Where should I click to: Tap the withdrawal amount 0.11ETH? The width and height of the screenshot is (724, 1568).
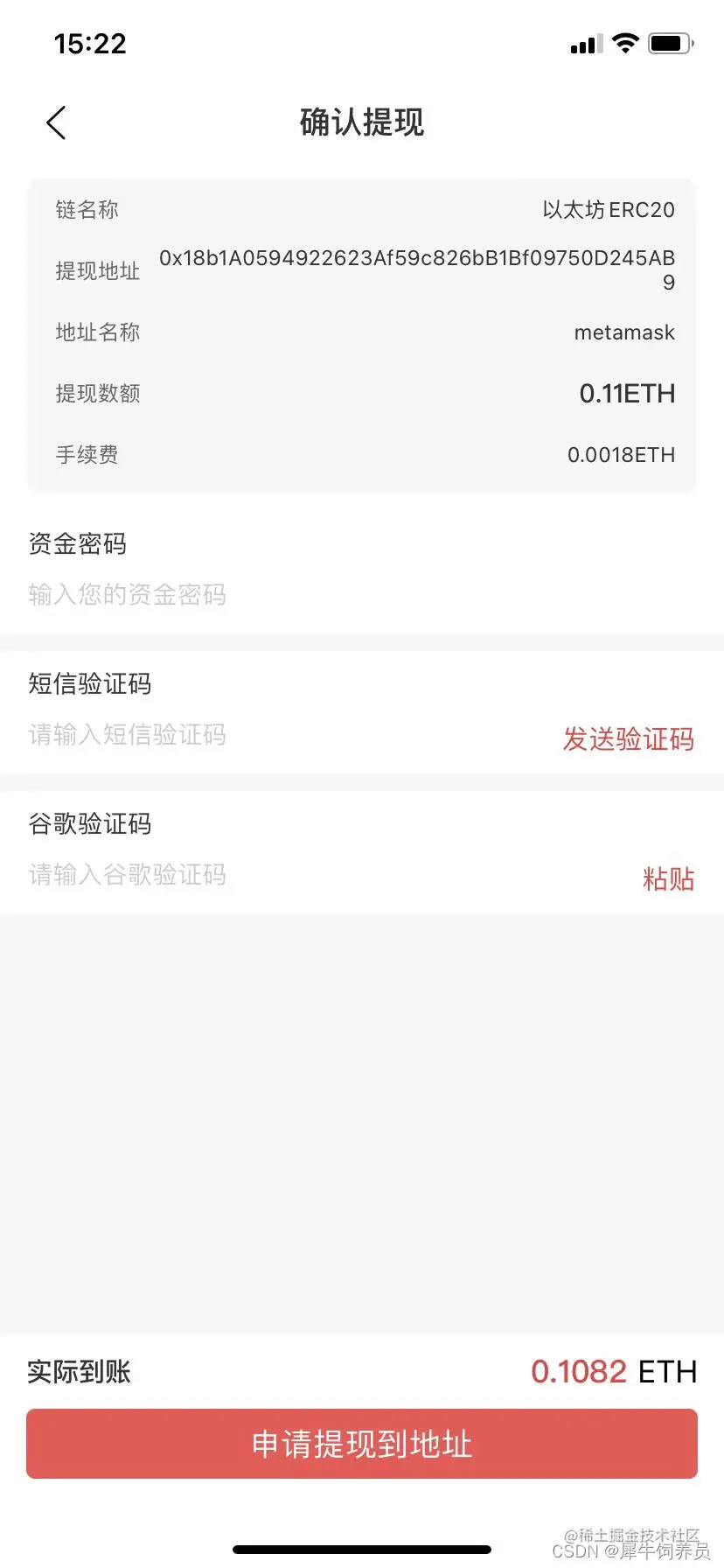pyautogui.click(x=628, y=393)
